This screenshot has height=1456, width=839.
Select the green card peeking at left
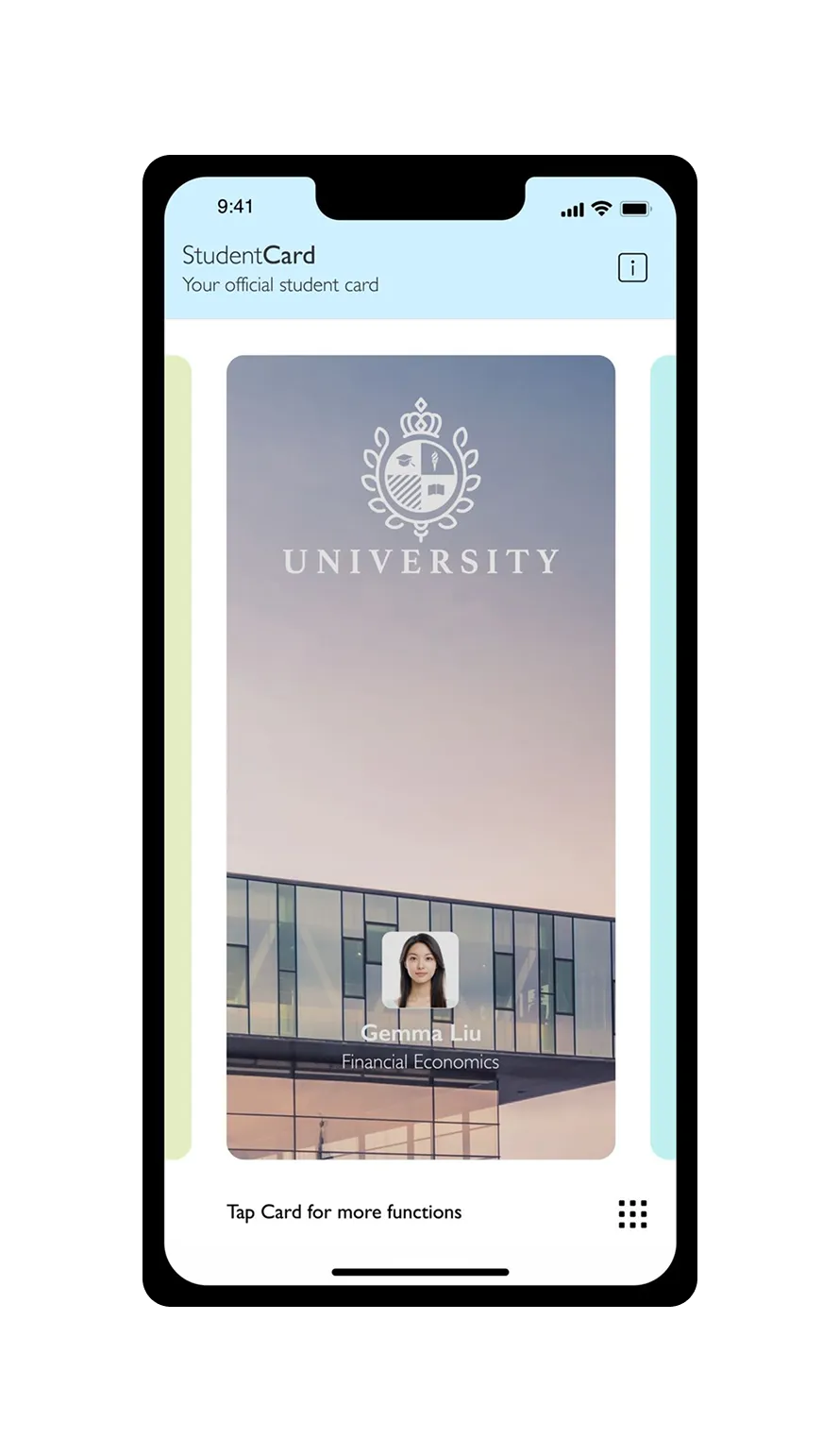(178, 756)
